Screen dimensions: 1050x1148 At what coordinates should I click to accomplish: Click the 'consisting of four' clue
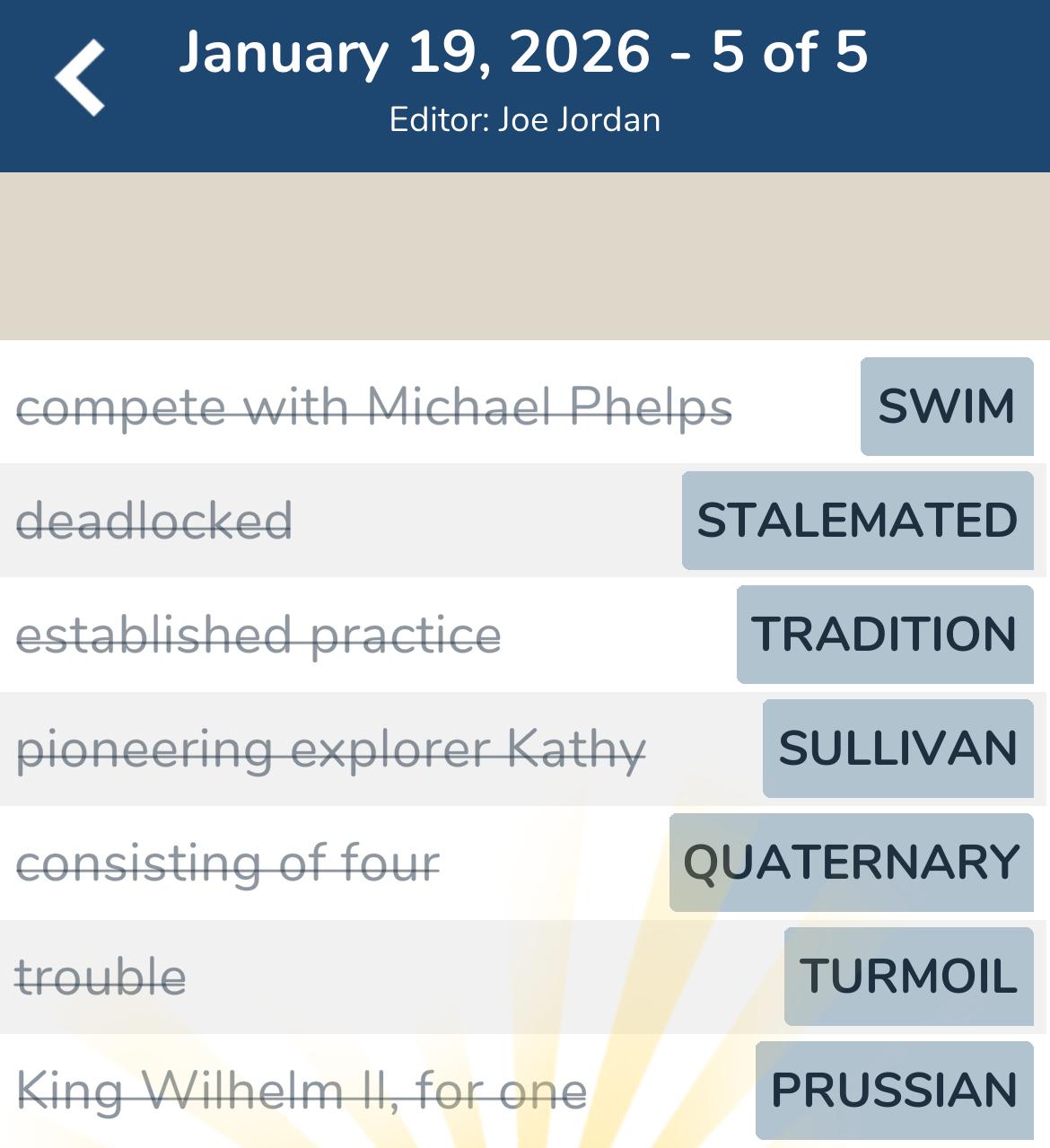pos(229,861)
